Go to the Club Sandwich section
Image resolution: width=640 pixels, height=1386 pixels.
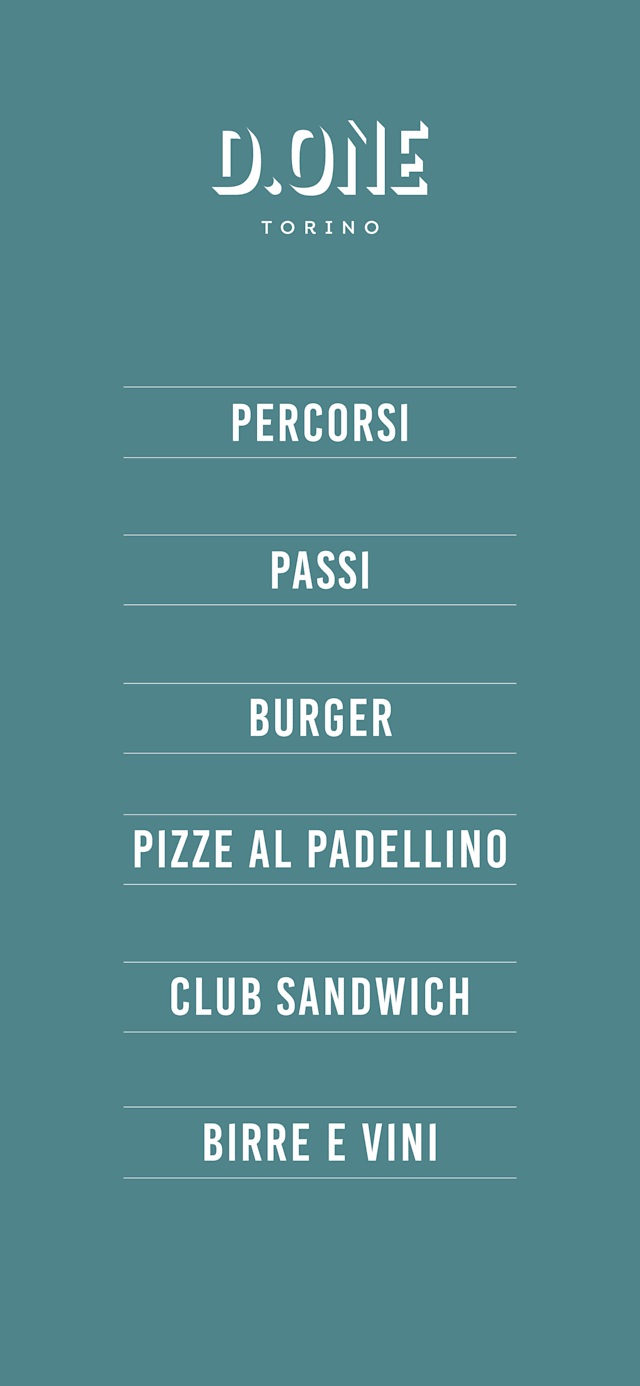pyautogui.click(x=320, y=997)
